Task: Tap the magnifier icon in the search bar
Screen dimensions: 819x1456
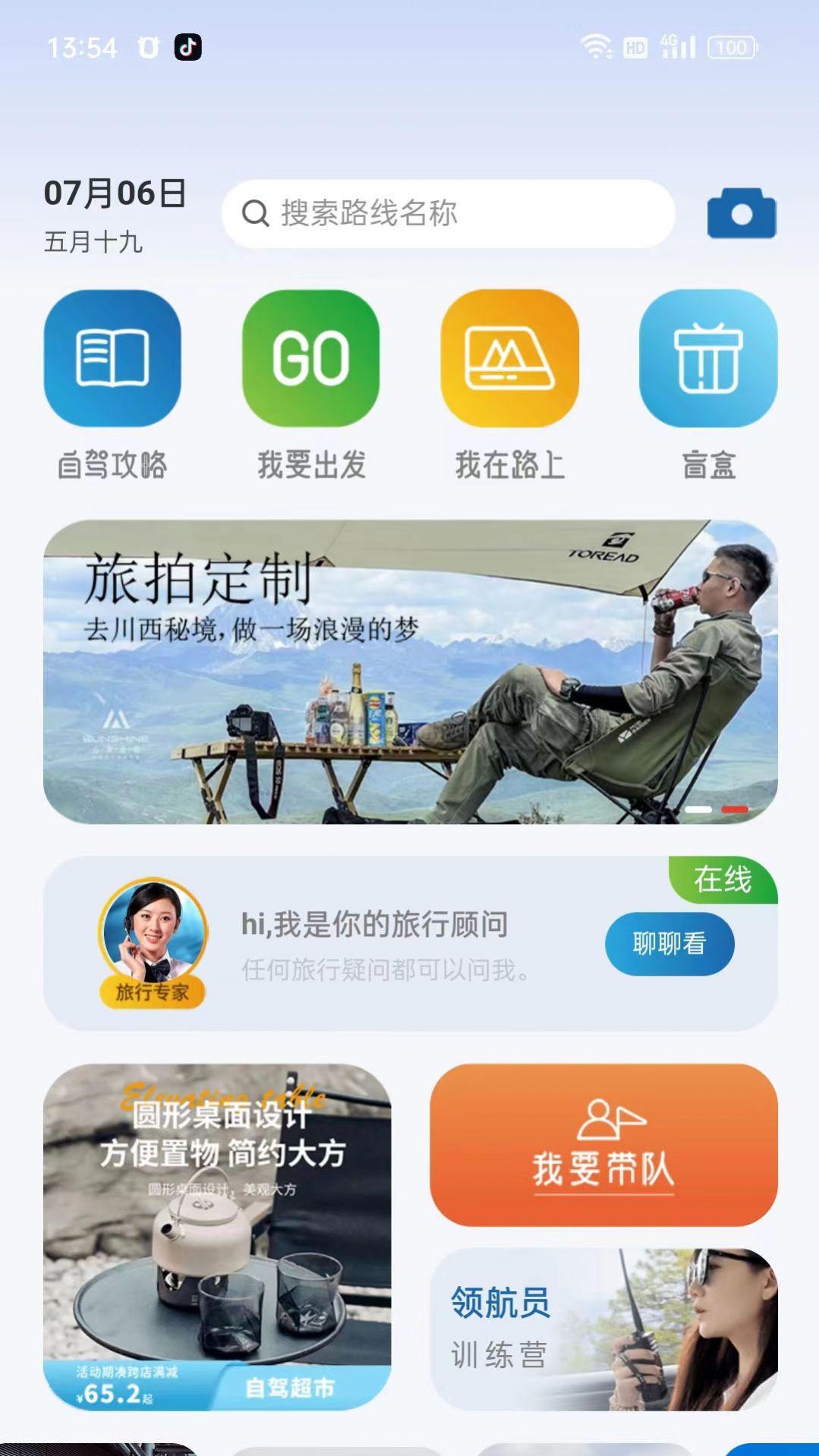Action: [256, 213]
